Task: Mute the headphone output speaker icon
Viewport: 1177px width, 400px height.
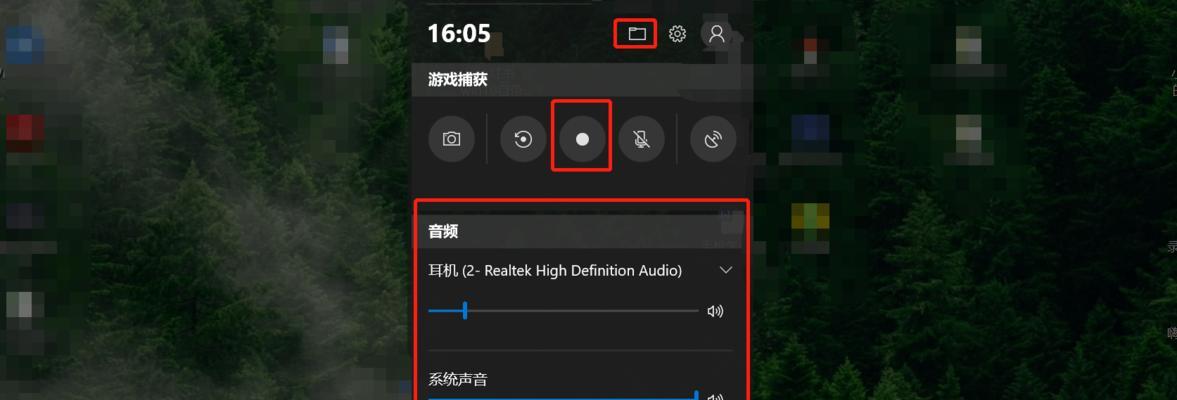Action: [715, 311]
